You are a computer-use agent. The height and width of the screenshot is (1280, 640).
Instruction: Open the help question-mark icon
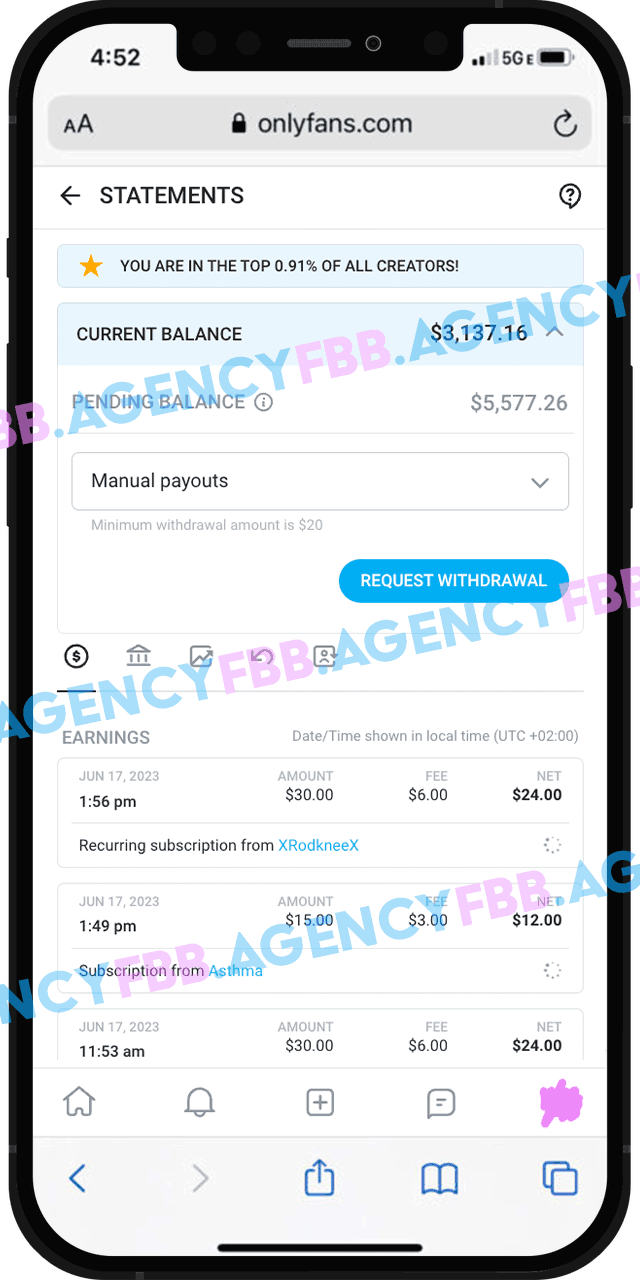[x=570, y=196]
